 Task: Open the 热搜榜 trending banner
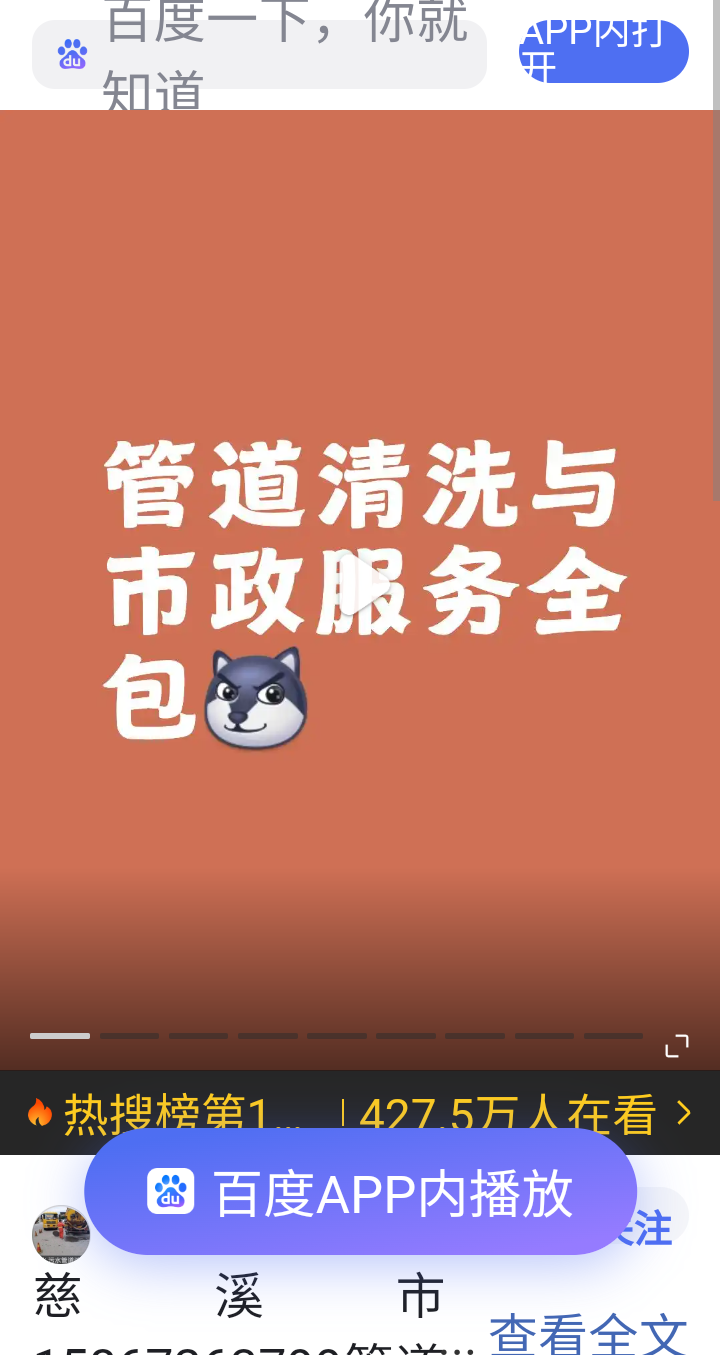360,1112
